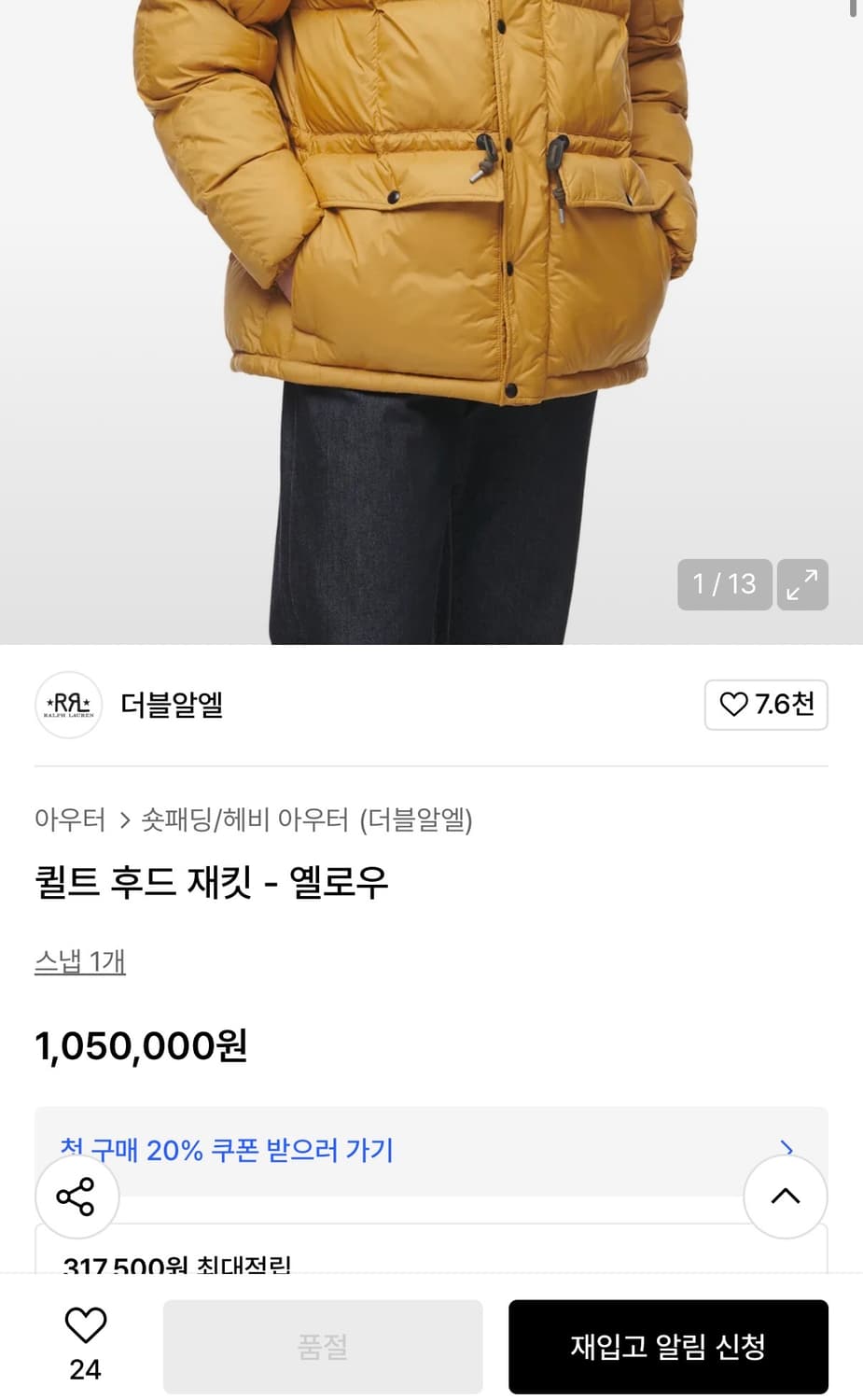Request restock alert via 재입고 알림 신청
The image size is (863, 1400).
pos(667,1346)
